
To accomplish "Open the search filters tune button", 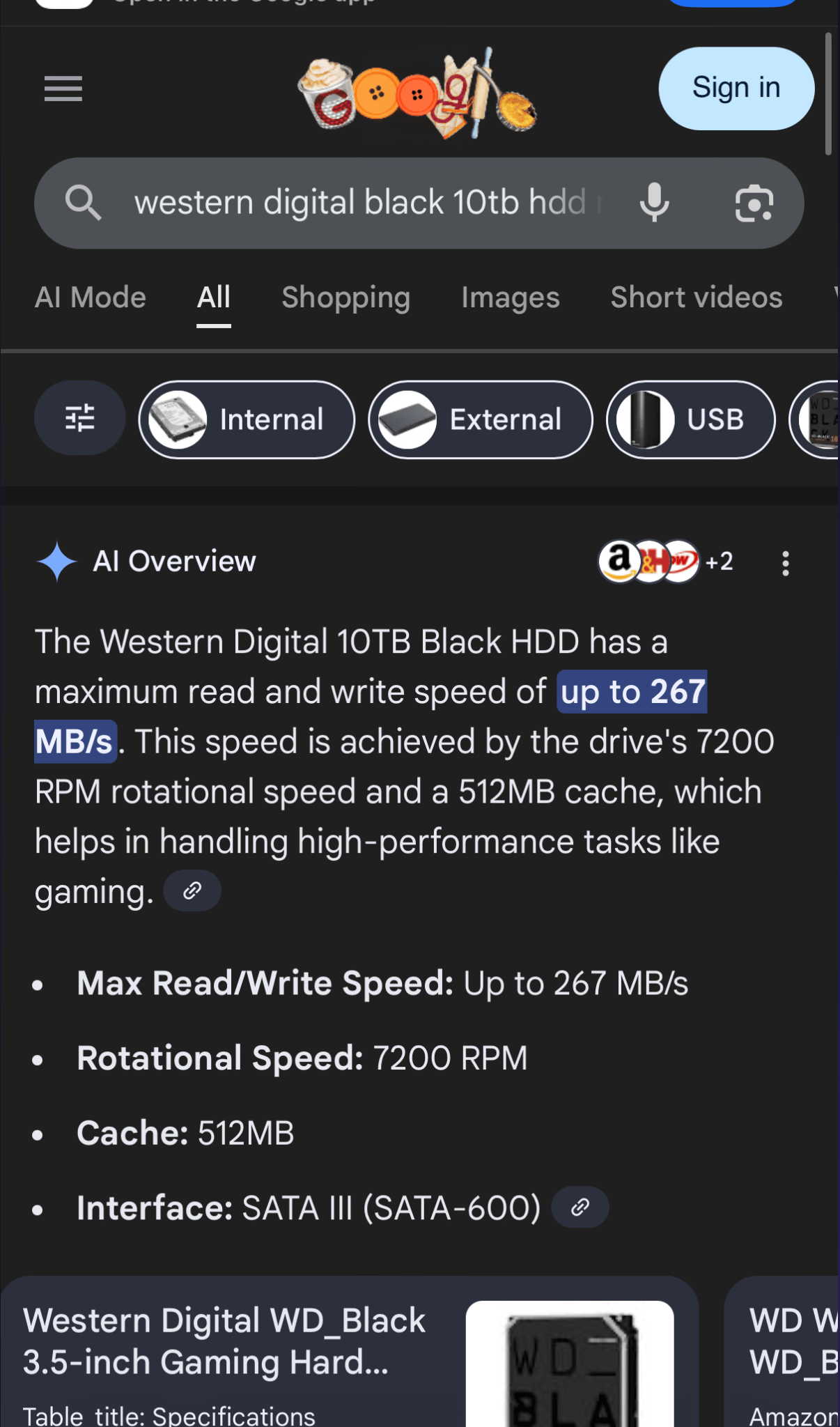I will [x=80, y=419].
